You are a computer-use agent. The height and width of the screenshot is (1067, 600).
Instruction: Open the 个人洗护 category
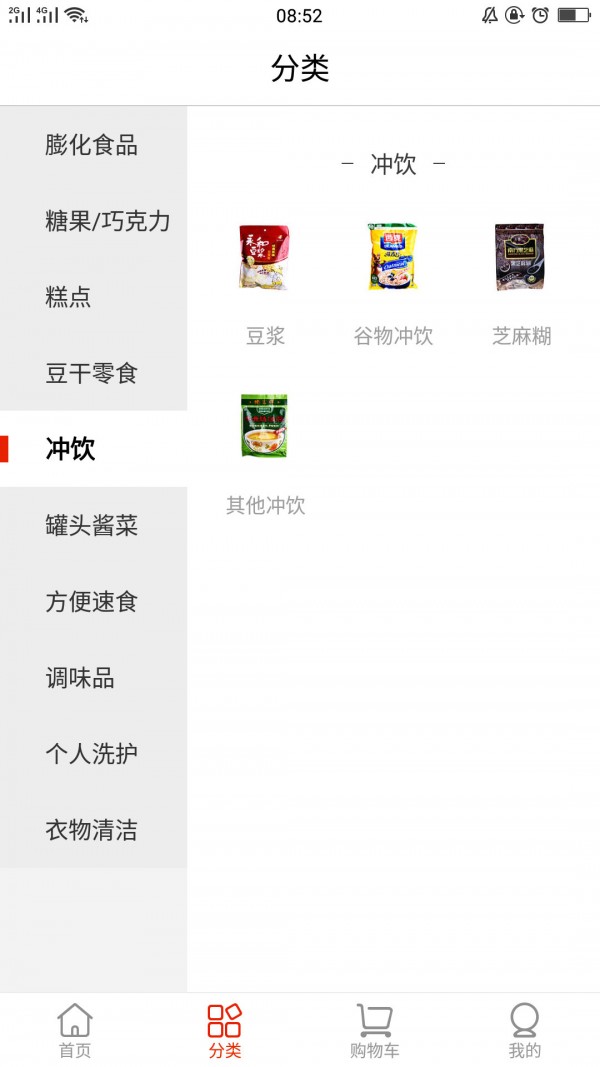point(92,754)
